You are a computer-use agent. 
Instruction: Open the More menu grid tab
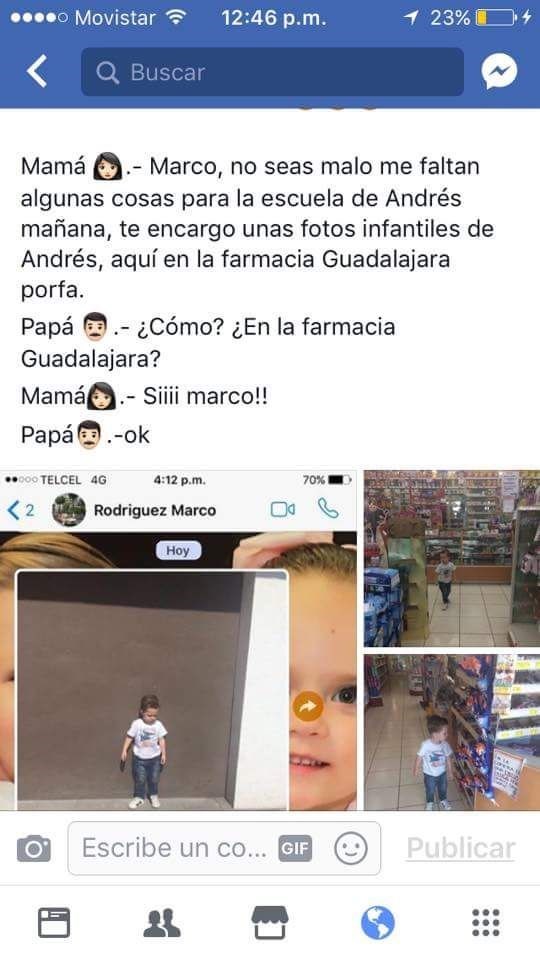point(486,923)
